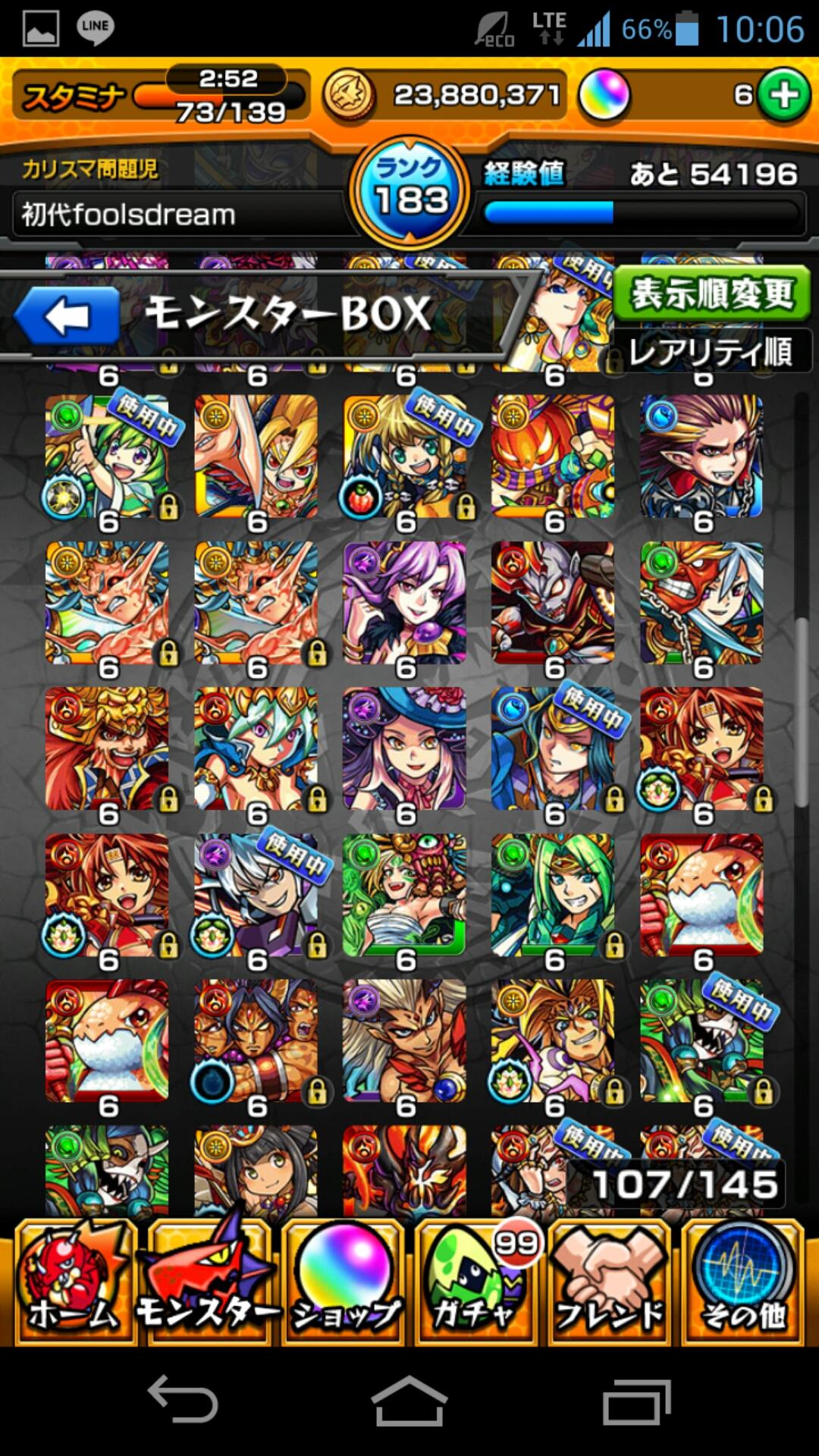The width and height of the screenshot is (819, 1456).
Task: Go to the ショップ tab
Action: click(x=345, y=1283)
